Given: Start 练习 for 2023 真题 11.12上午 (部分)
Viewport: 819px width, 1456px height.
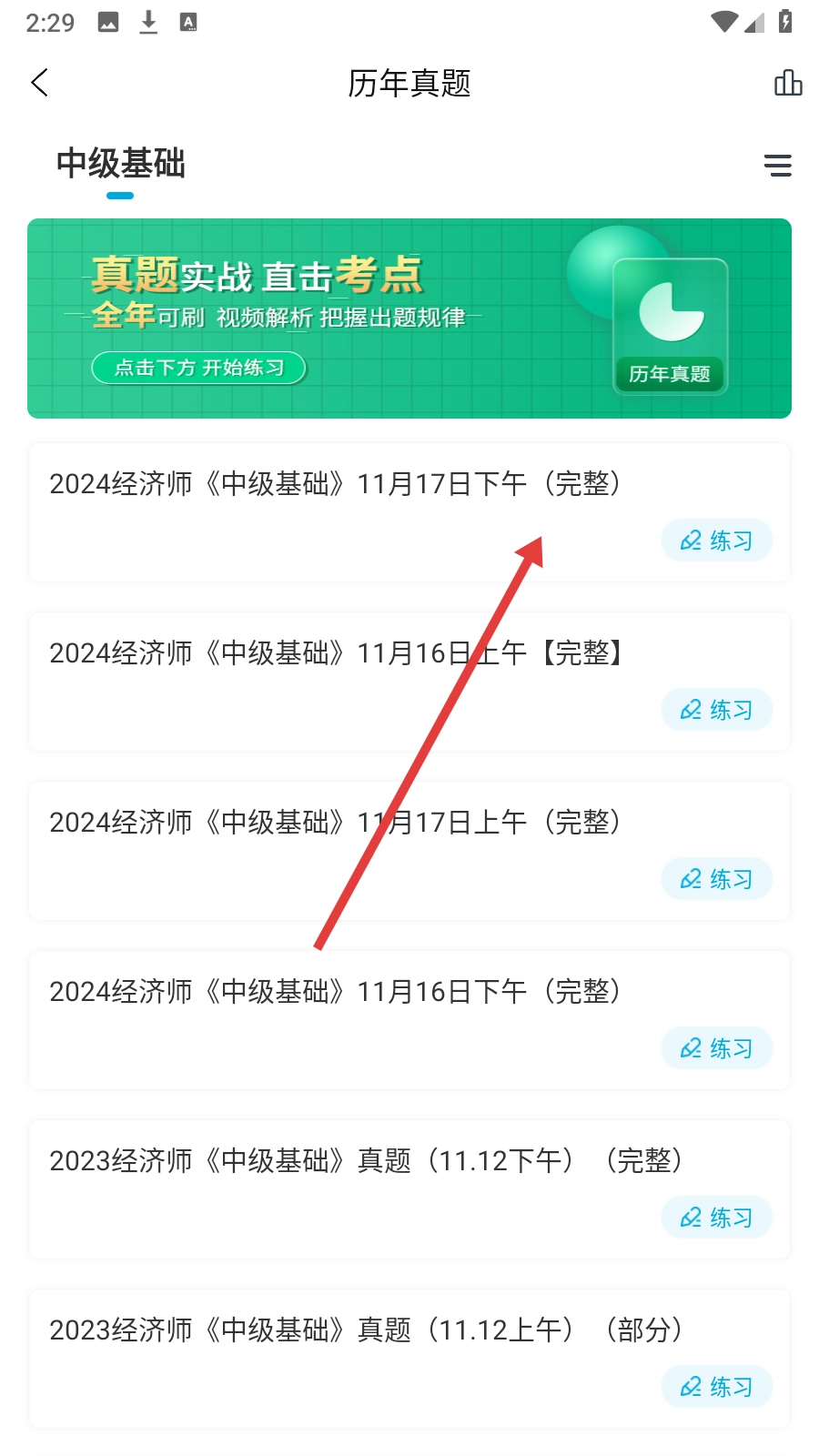Looking at the screenshot, I should pyautogui.click(x=716, y=1387).
